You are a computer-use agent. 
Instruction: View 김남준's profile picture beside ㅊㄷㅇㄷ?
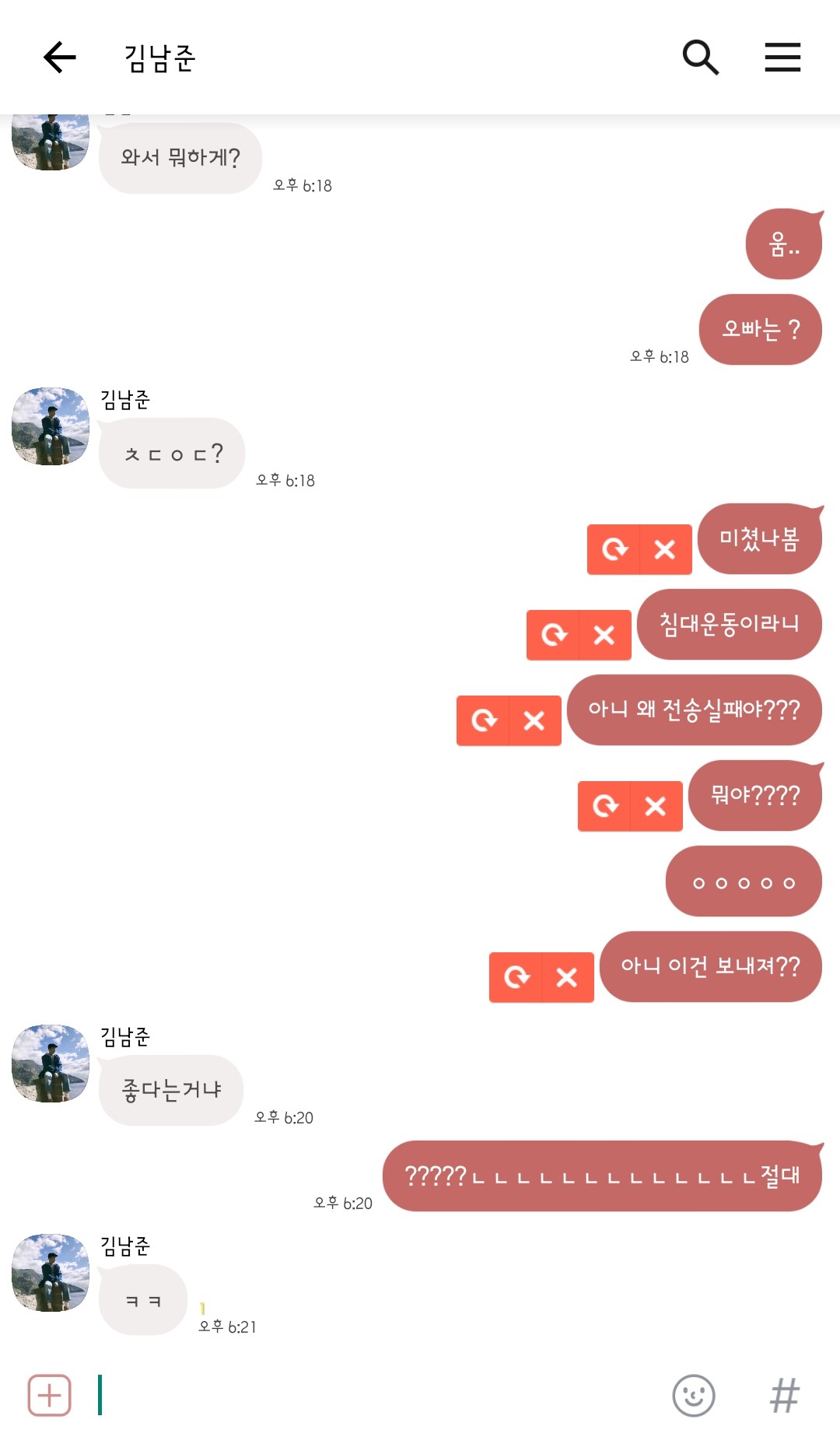point(51,426)
